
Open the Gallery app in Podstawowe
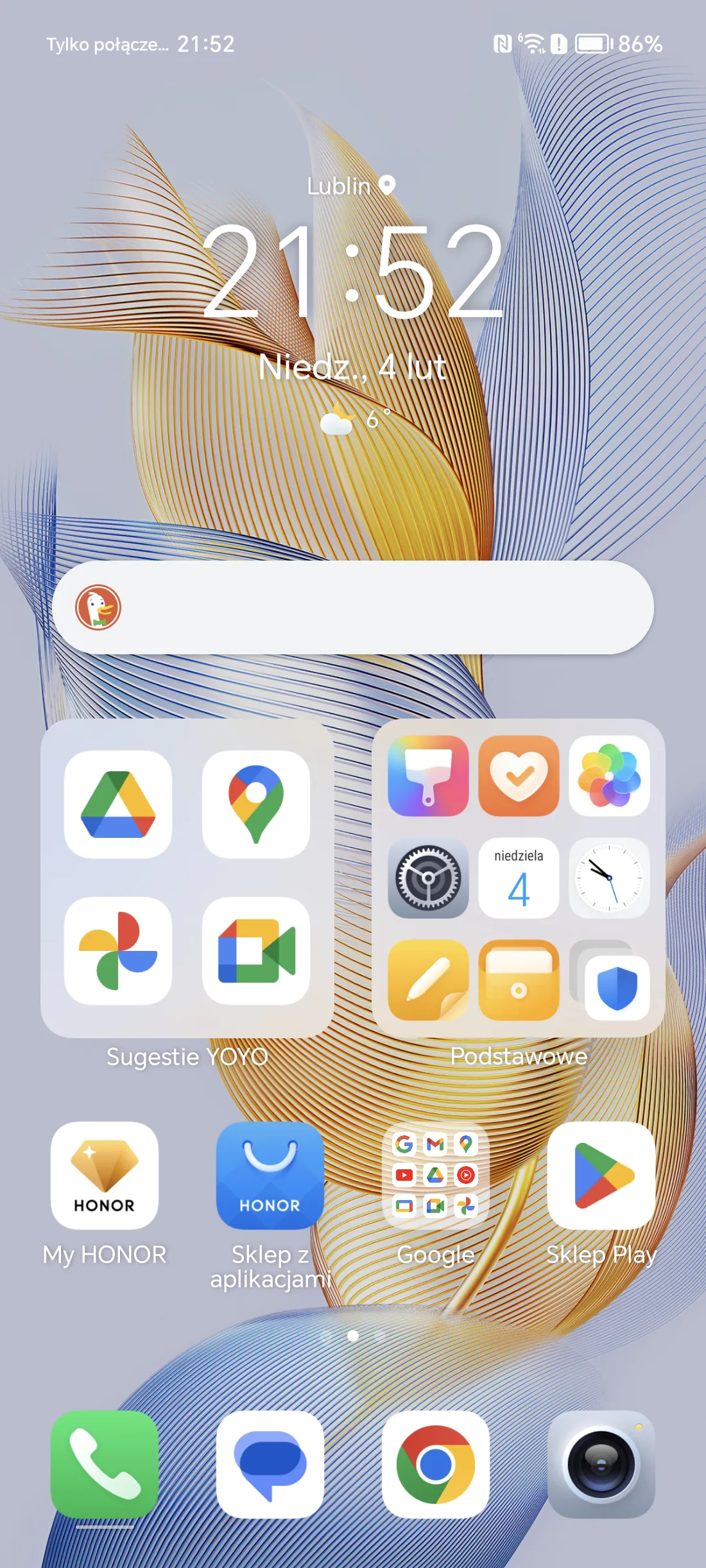coord(609,776)
